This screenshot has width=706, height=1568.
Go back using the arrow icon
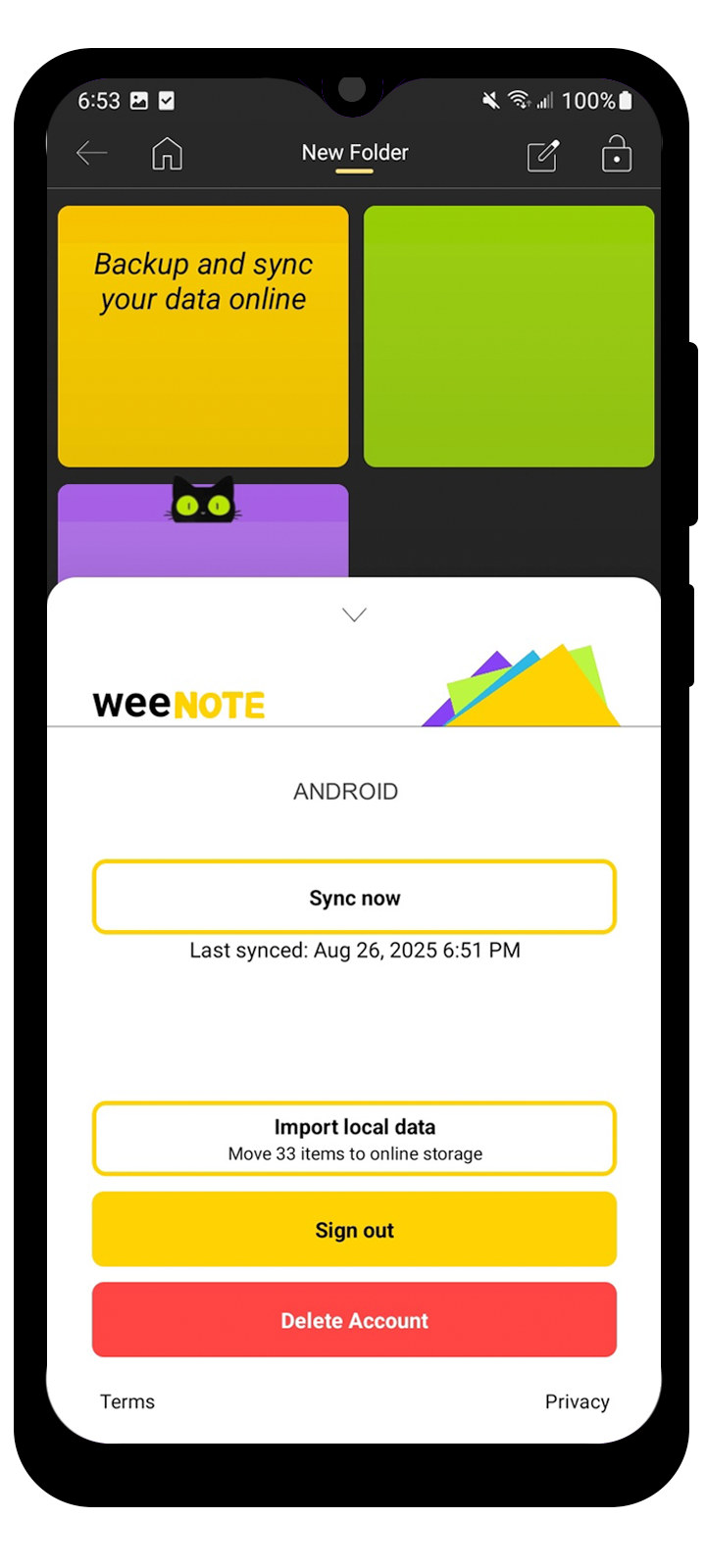[92, 153]
